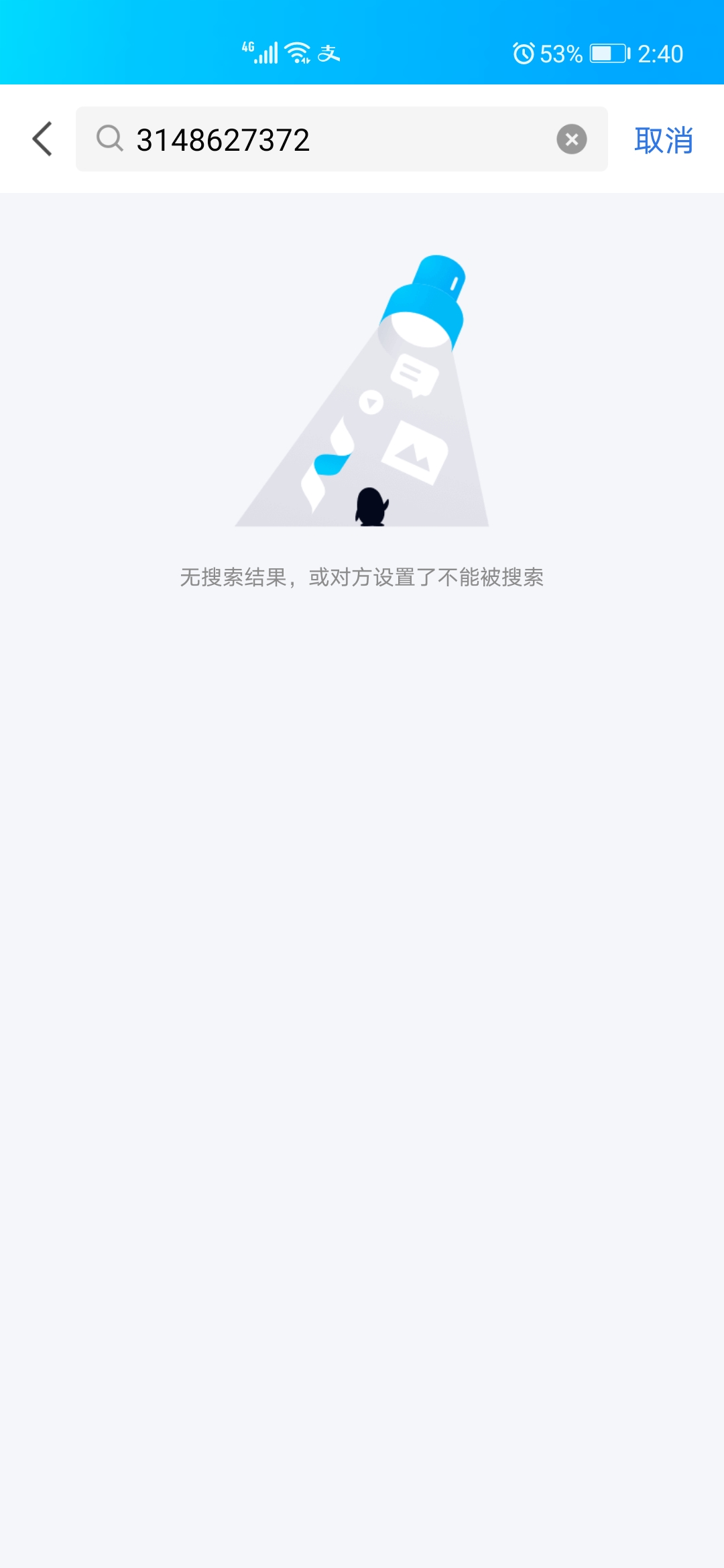Viewport: 724px width, 1568px height.
Task: Go back using the top-left arrow
Action: (x=42, y=139)
